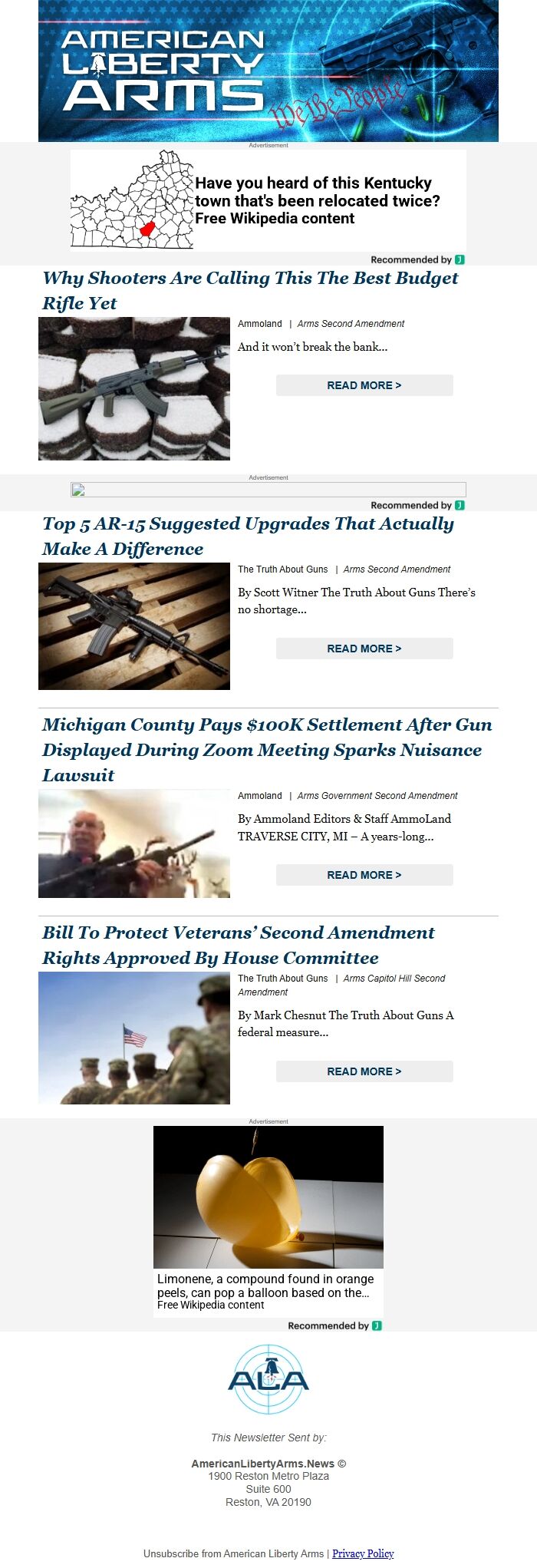Tap READ MORE under the budget rifle article
This screenshot has height=1568, width=537.
coord(364,385)
